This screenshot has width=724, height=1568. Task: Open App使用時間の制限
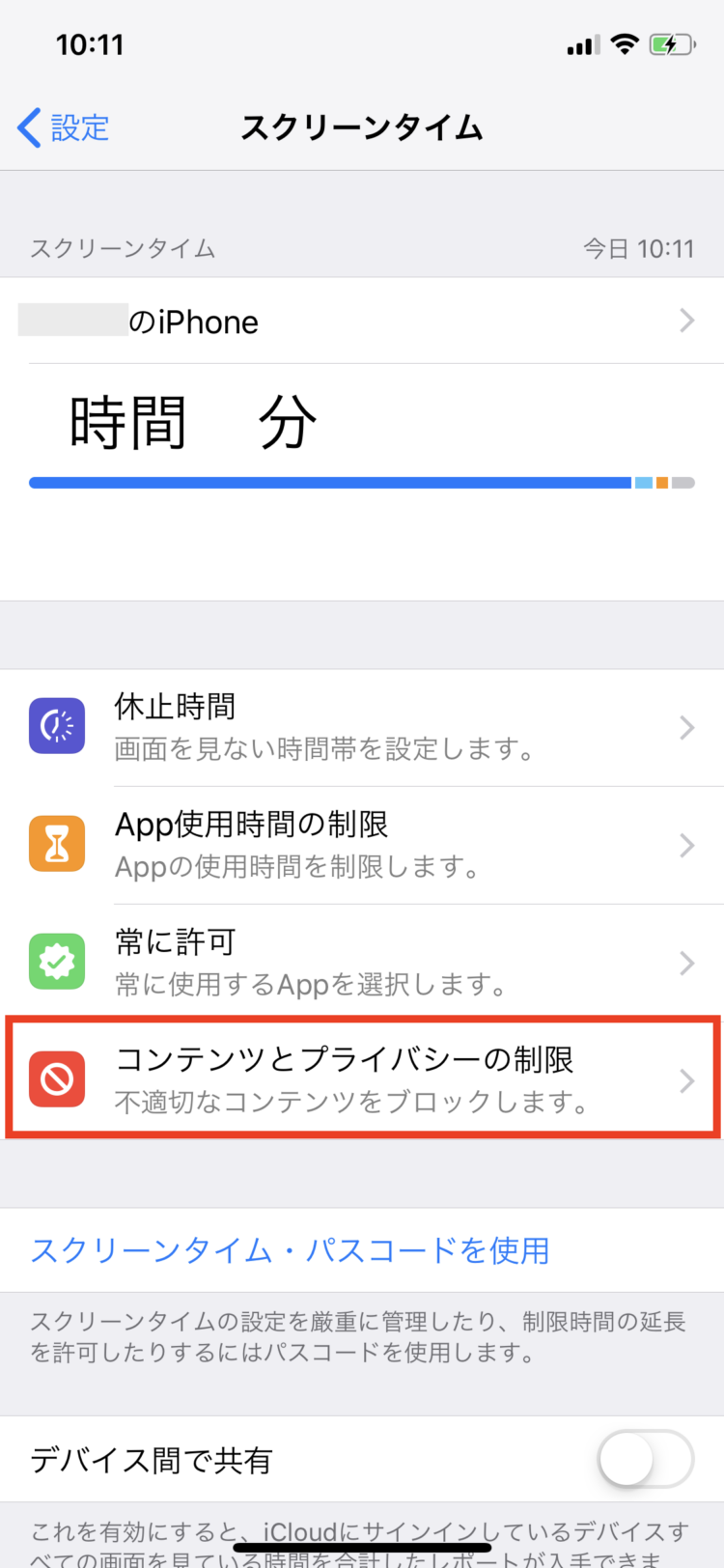coord(362,845)
